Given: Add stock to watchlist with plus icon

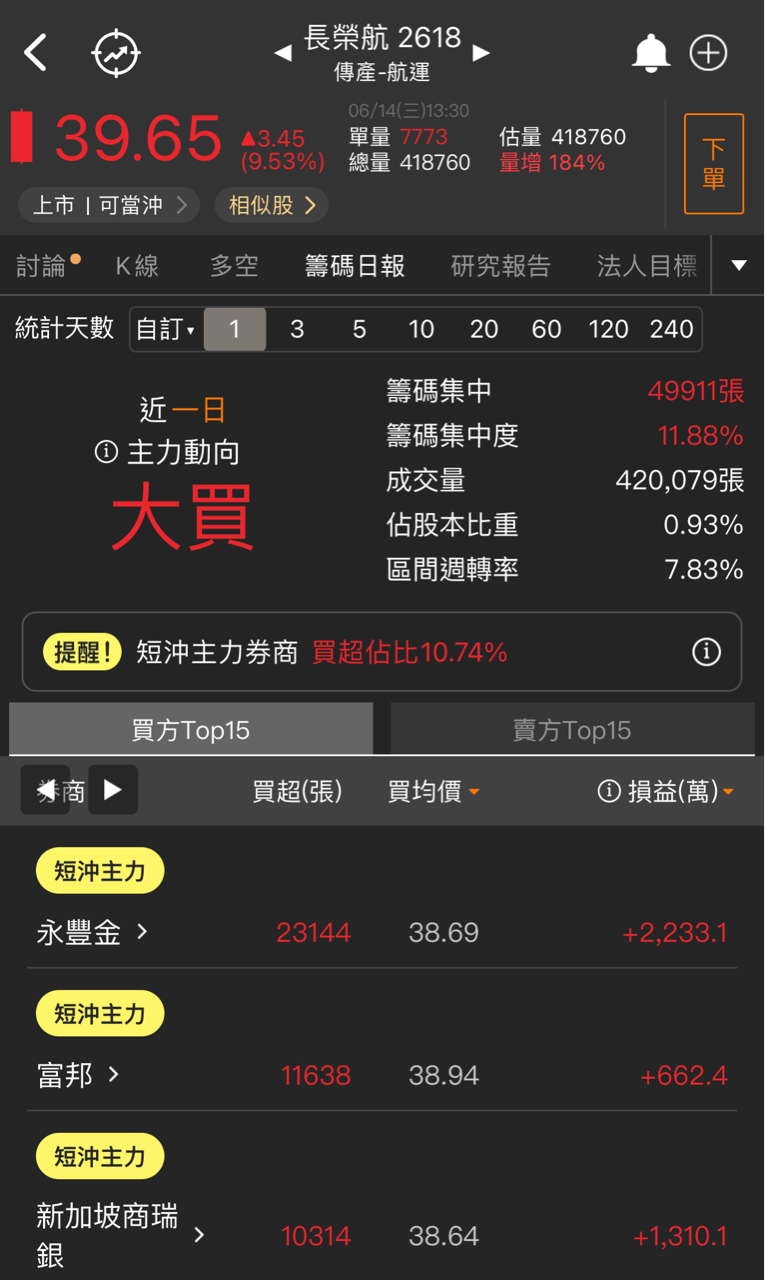Looking at the screenshot, I should pyautogui.click(x=709, y=53).
